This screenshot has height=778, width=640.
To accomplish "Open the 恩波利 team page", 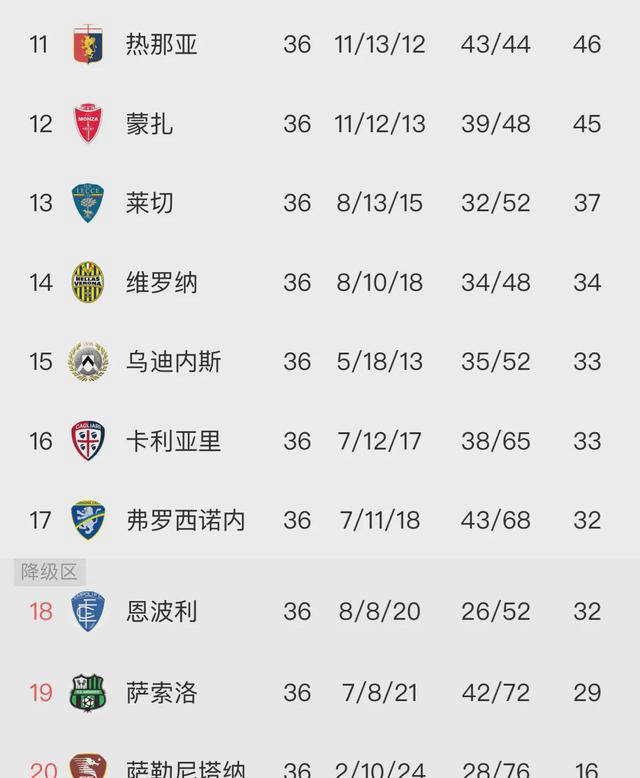I will [x=162, y=611].
